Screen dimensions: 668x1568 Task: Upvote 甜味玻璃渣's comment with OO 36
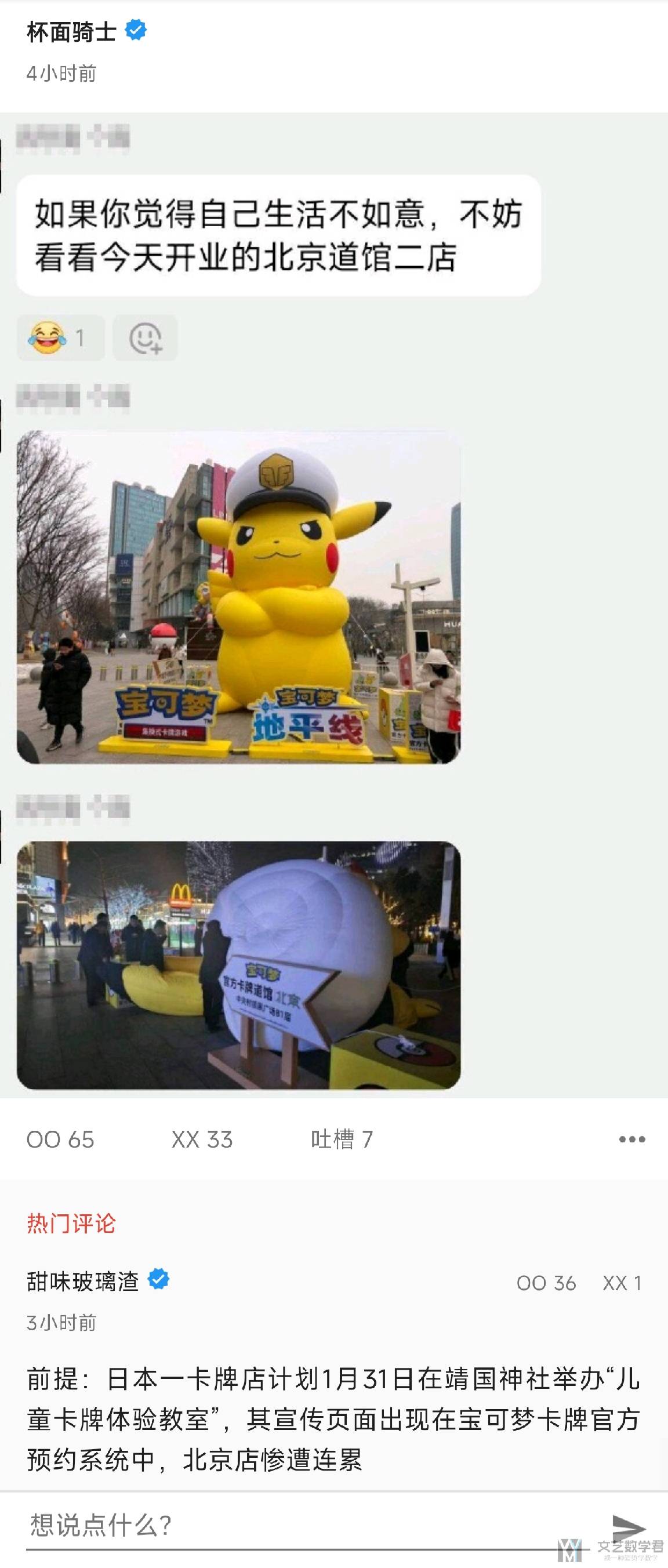(546, 1283)
